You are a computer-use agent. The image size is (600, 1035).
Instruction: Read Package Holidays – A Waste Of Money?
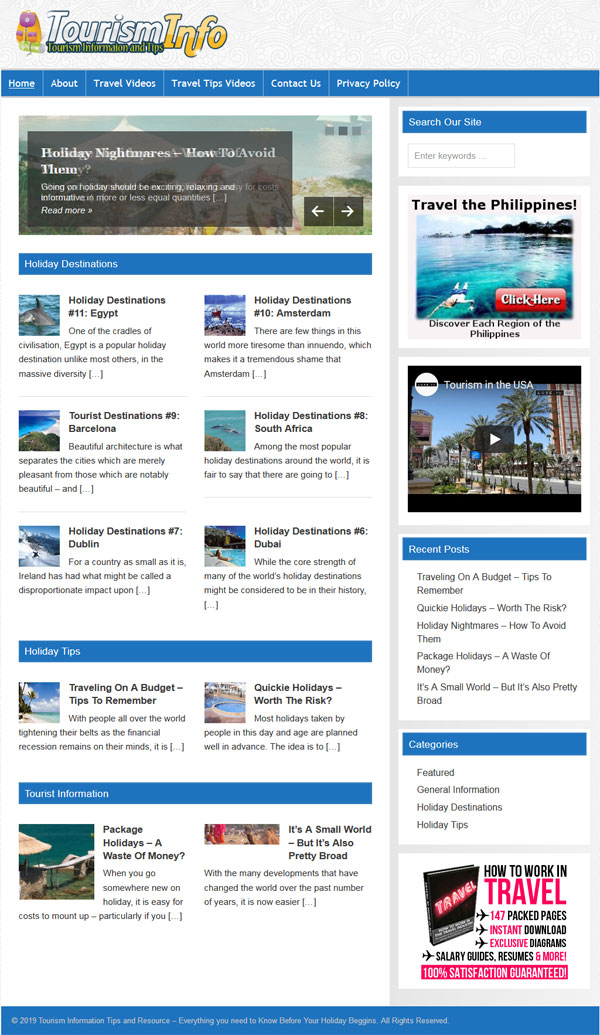pos(144,842)
